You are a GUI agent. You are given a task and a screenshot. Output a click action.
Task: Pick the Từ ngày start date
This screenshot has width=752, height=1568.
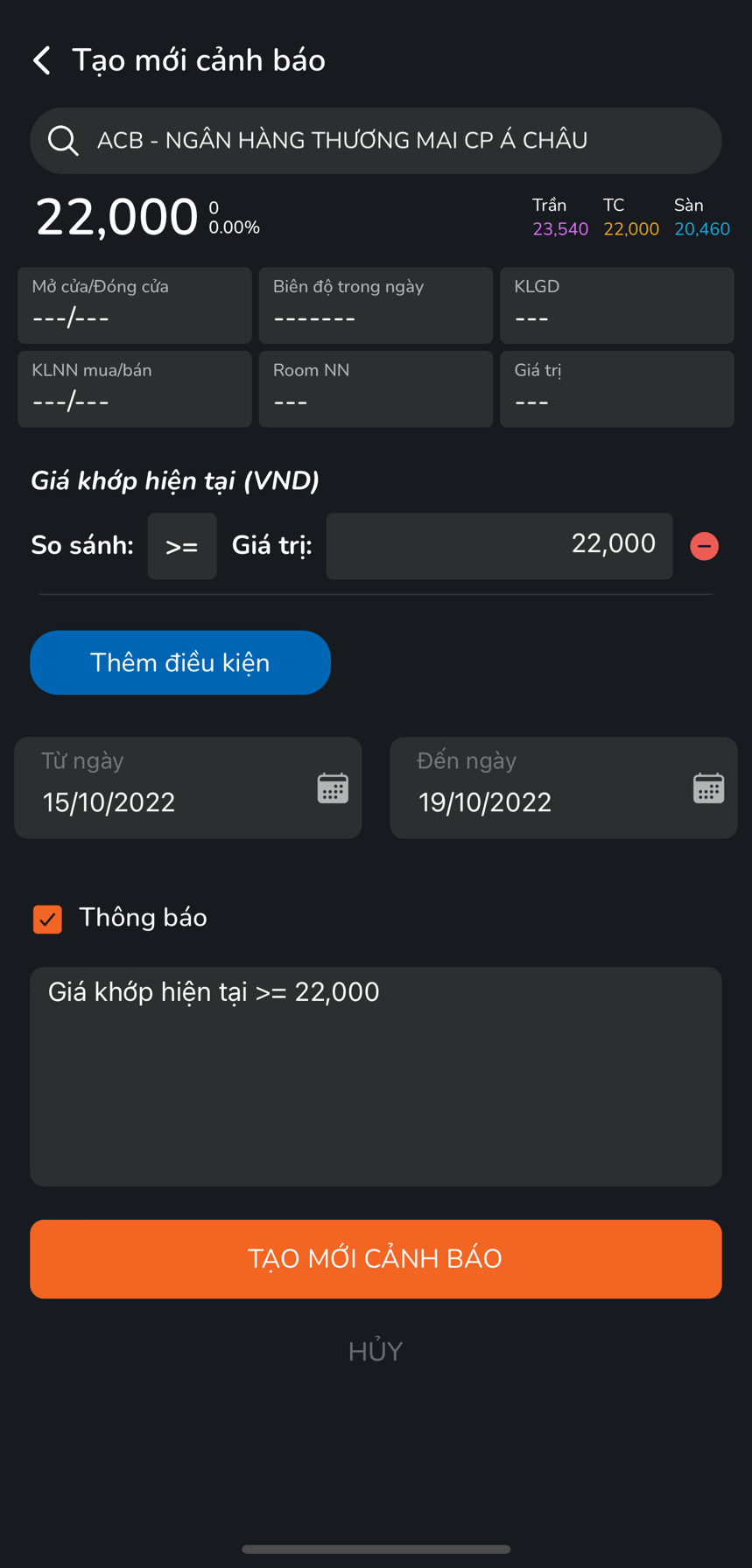tap(188, 787)
